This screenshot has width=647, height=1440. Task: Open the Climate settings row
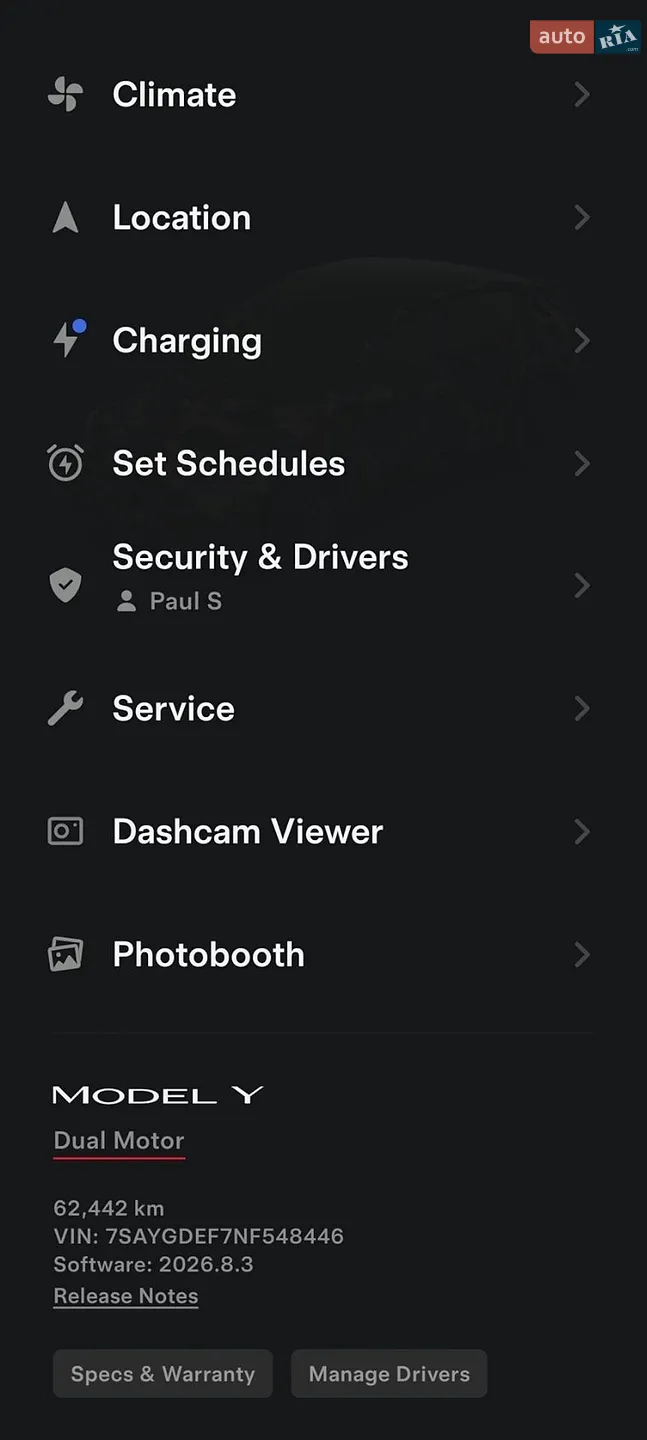320,95
